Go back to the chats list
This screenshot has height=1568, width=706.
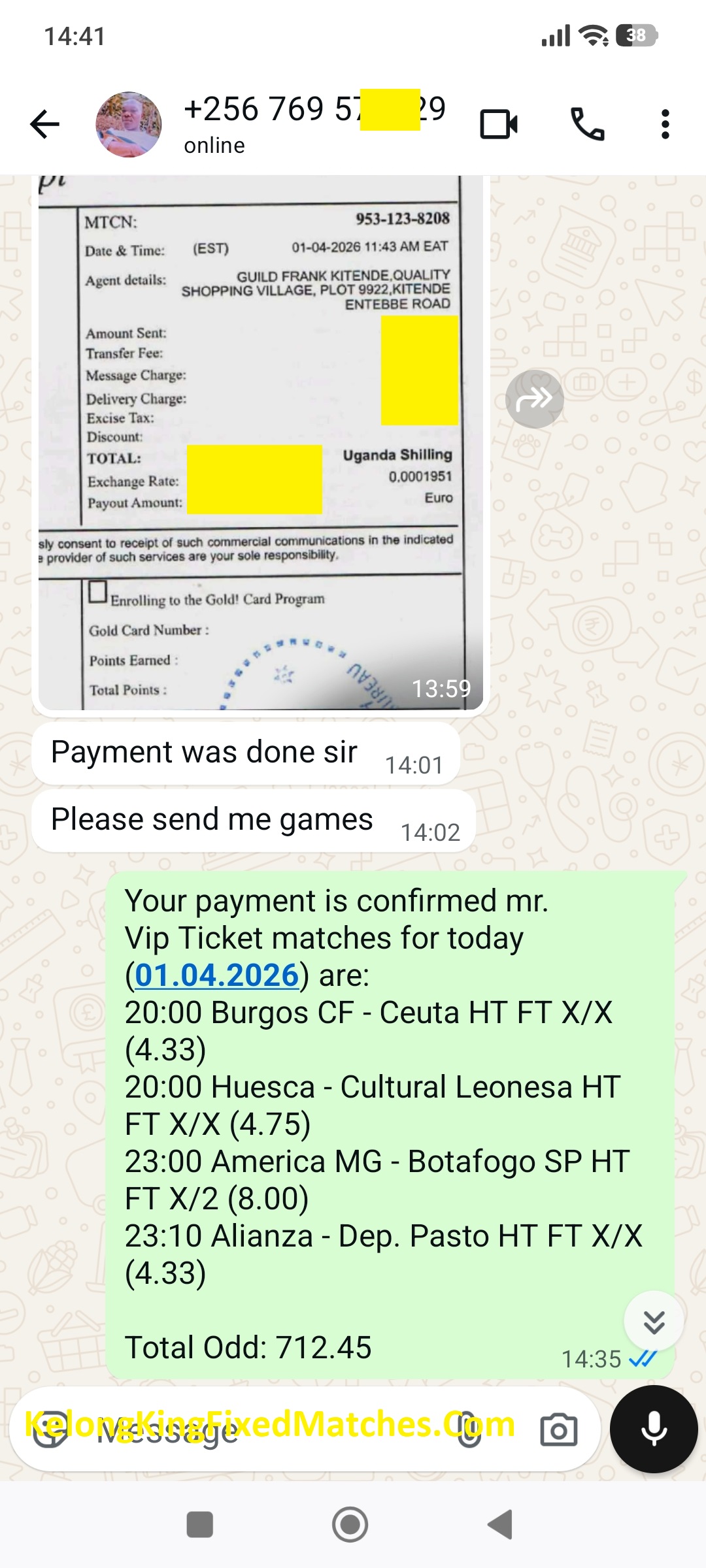click(x=44, y=124)
